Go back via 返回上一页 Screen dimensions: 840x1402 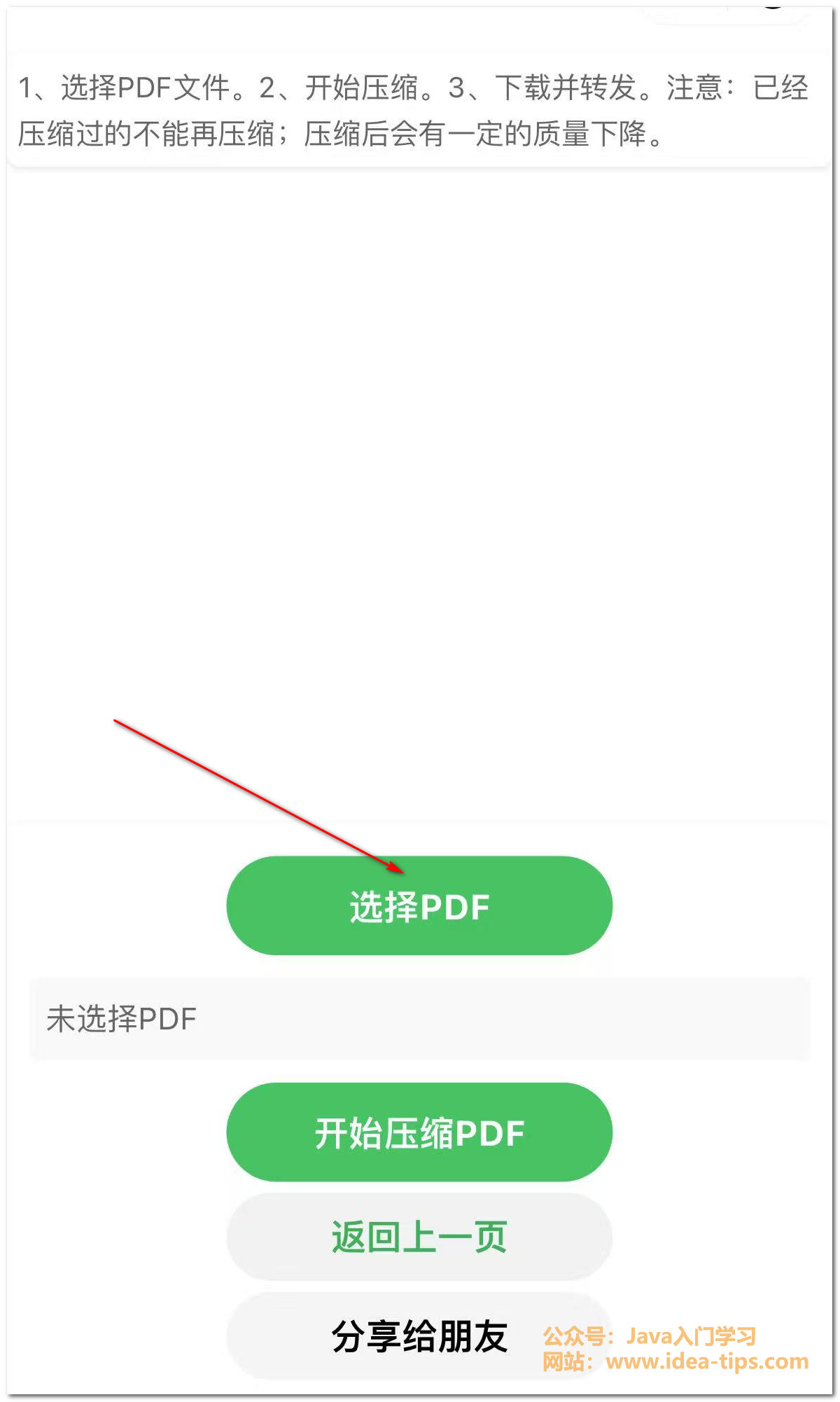(419, 1237)
